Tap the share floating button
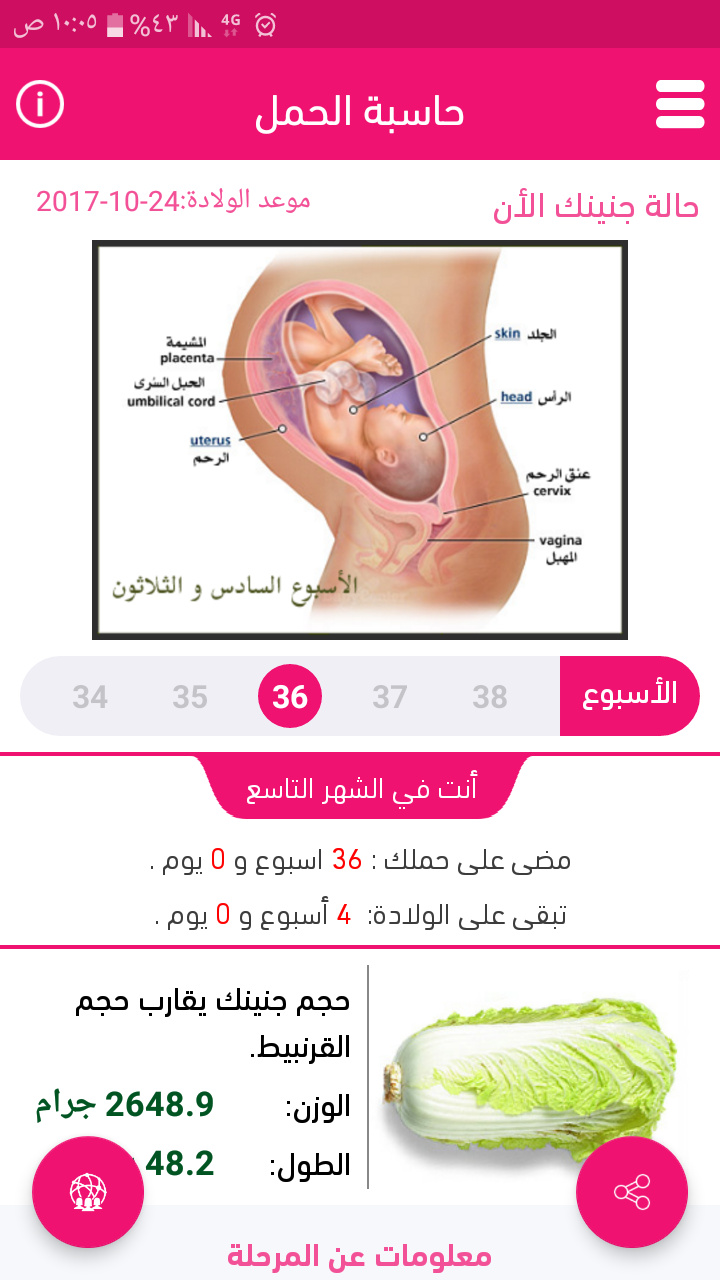Viewport: 720px width, 1280px height. (632, 1192)
